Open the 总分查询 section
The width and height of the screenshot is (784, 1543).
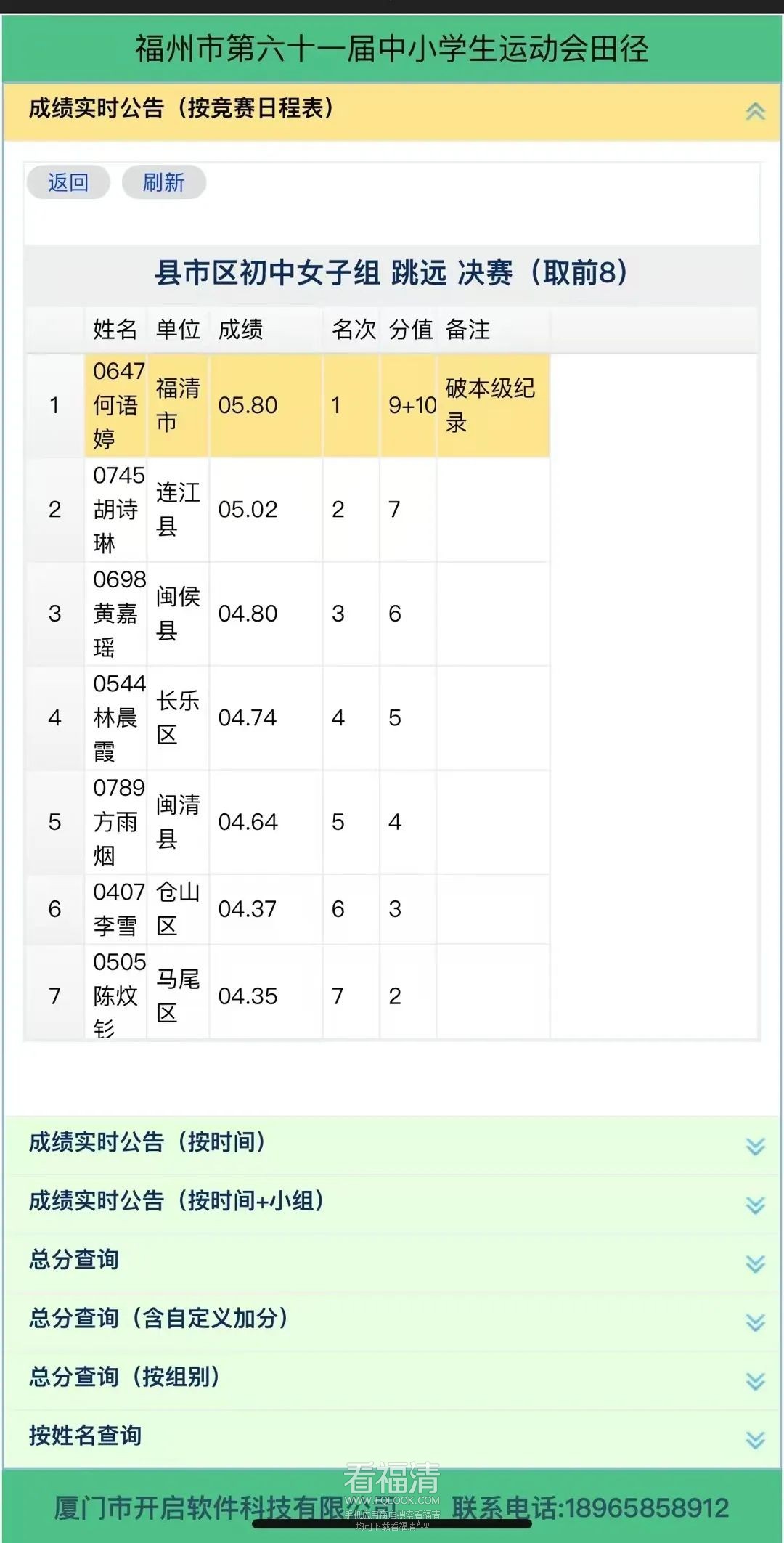[x=755, y=1264]
